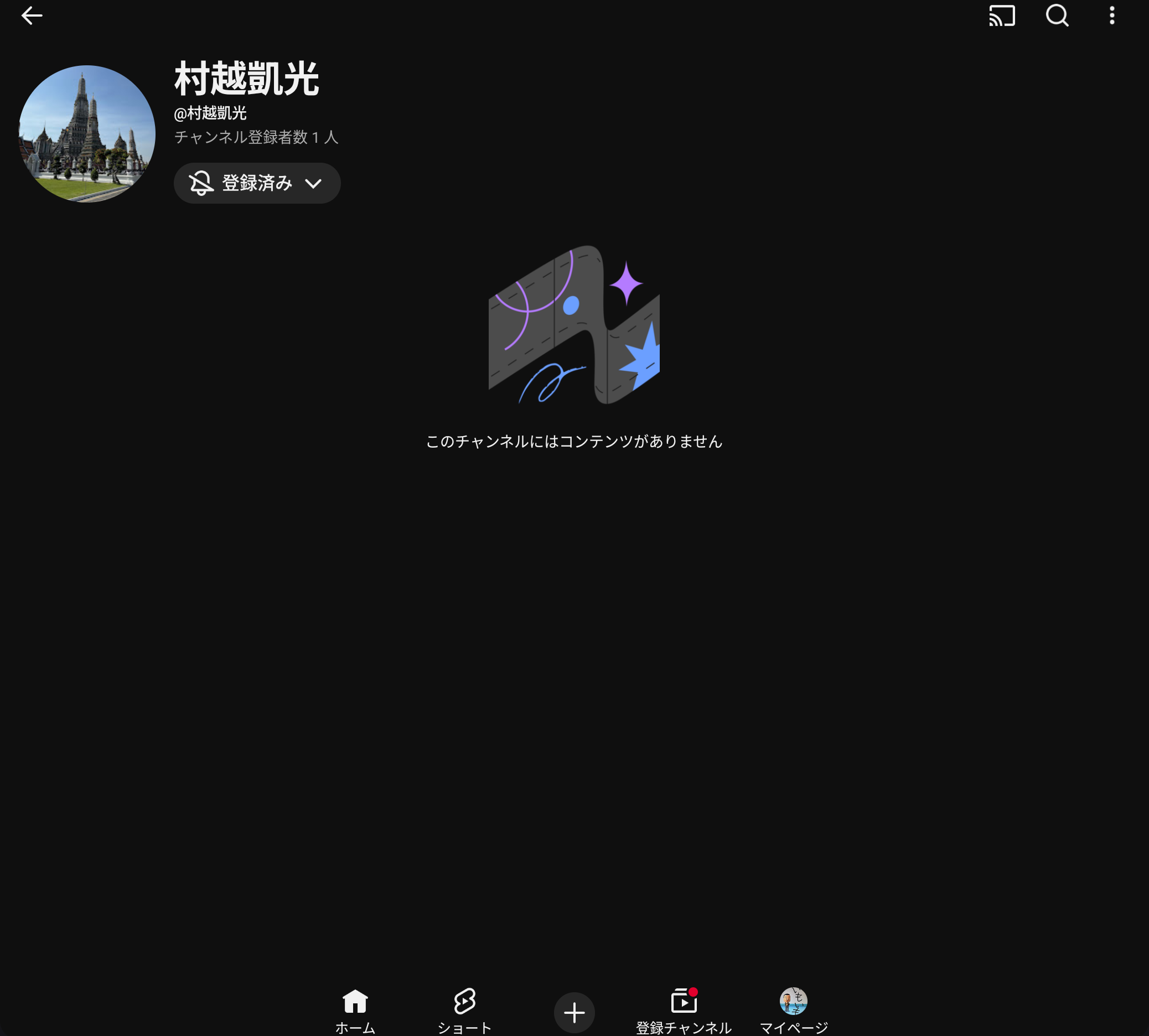This screenshot has width=1149, height=1036.
Task: Switch to the ショート tab
Action: pos(464,1010)
